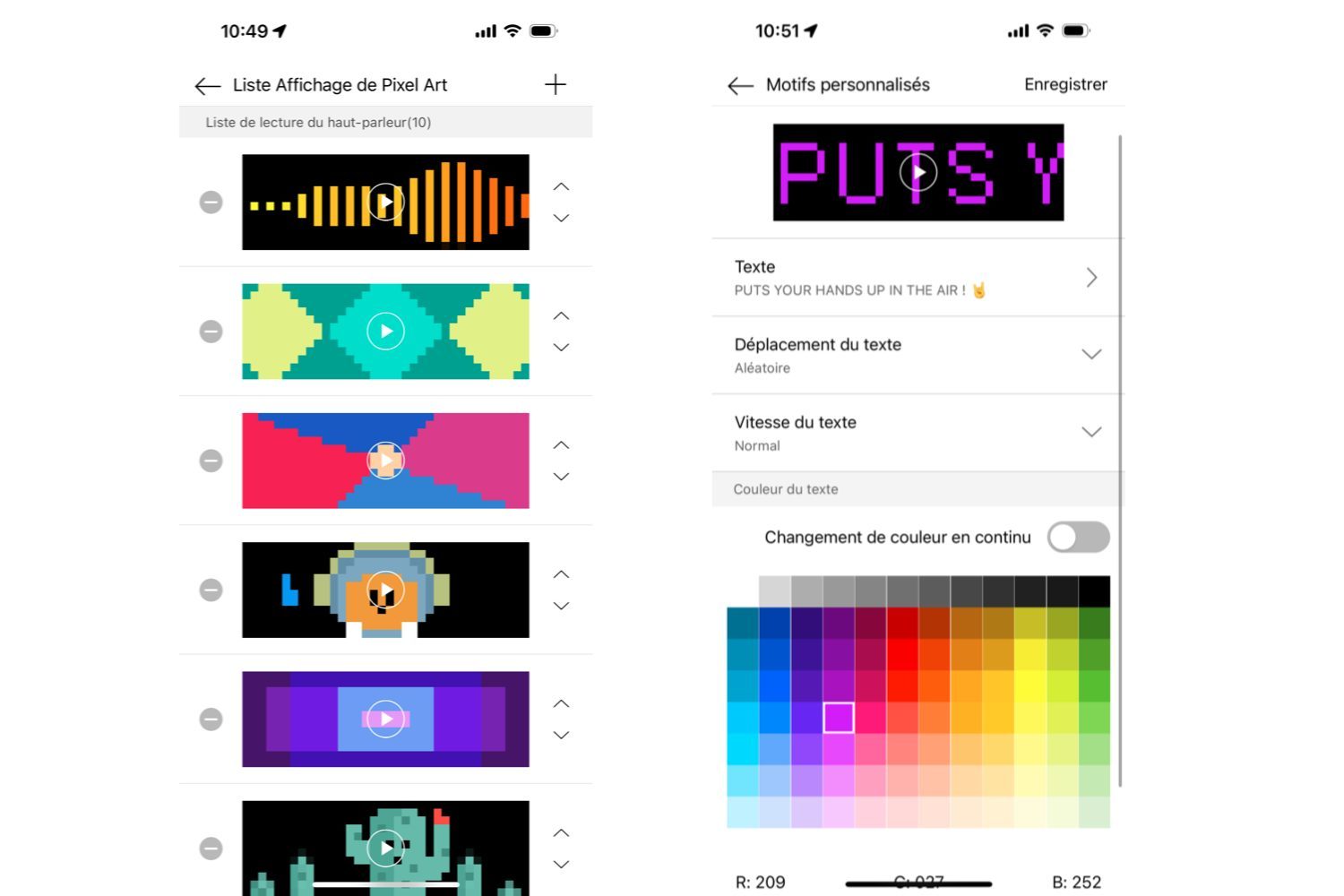This screenshot has width=1344, height=896.
Task: Remove the purple rectangles animation from list
Action: click(x=211, y=719)
